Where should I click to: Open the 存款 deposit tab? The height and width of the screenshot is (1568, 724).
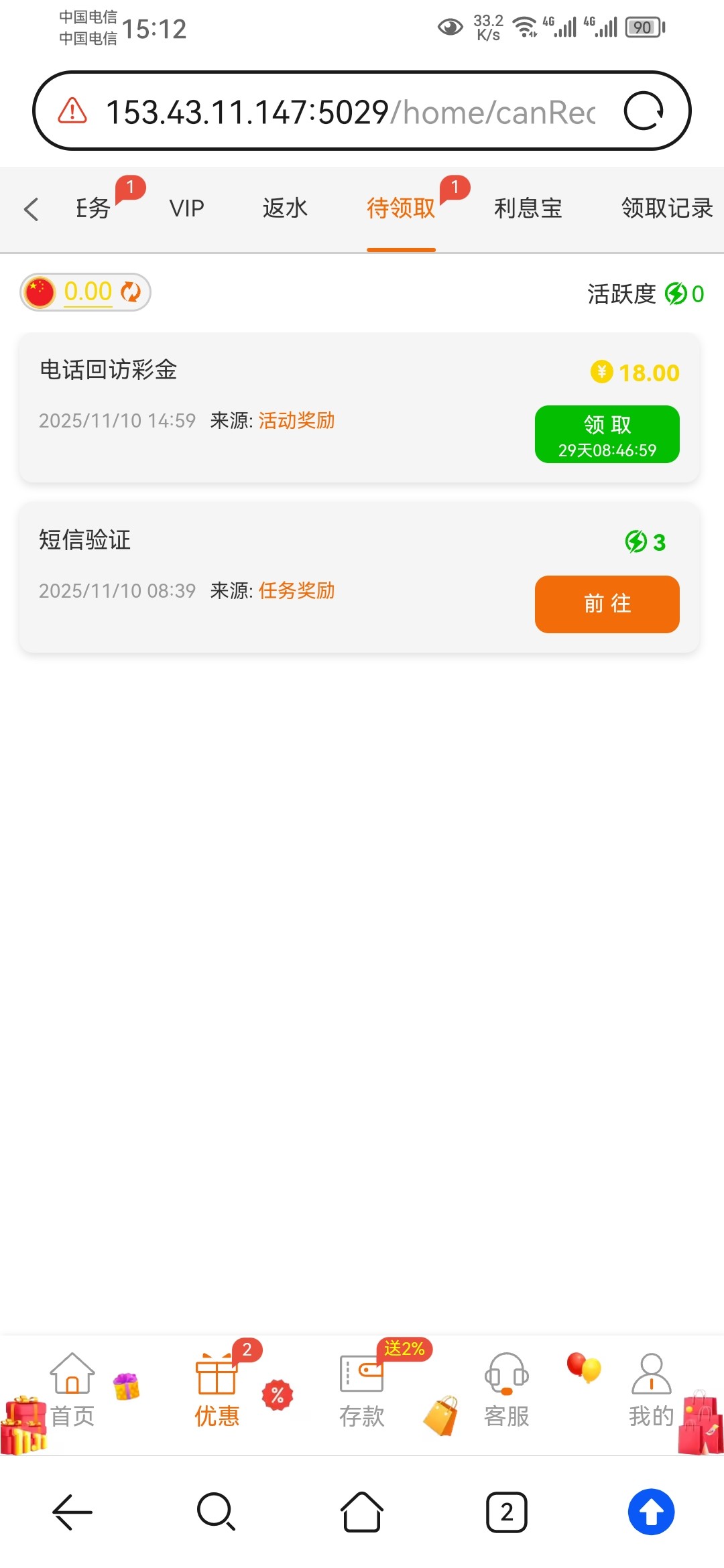pyautogui.click(x=361, y=1390)
